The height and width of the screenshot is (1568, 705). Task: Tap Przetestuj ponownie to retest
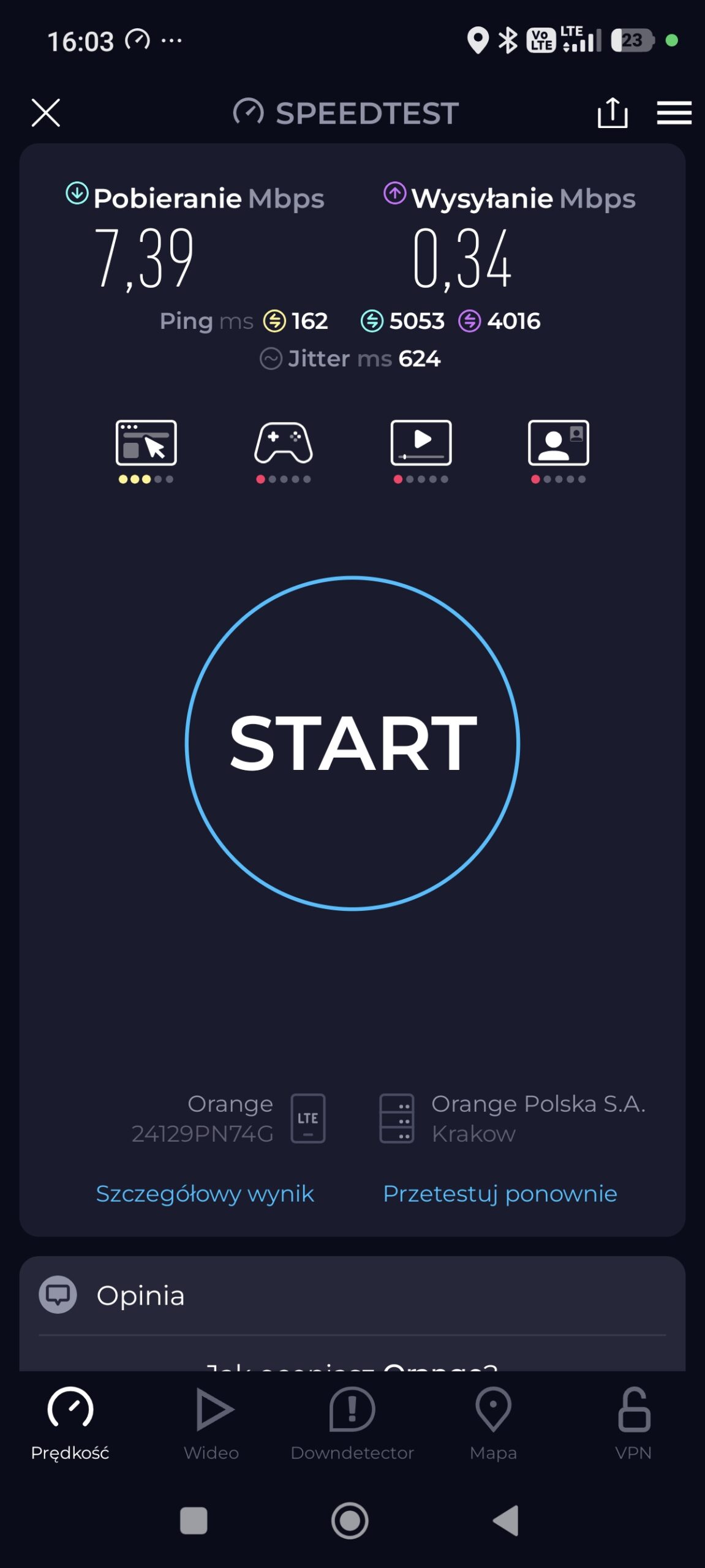500,1193
